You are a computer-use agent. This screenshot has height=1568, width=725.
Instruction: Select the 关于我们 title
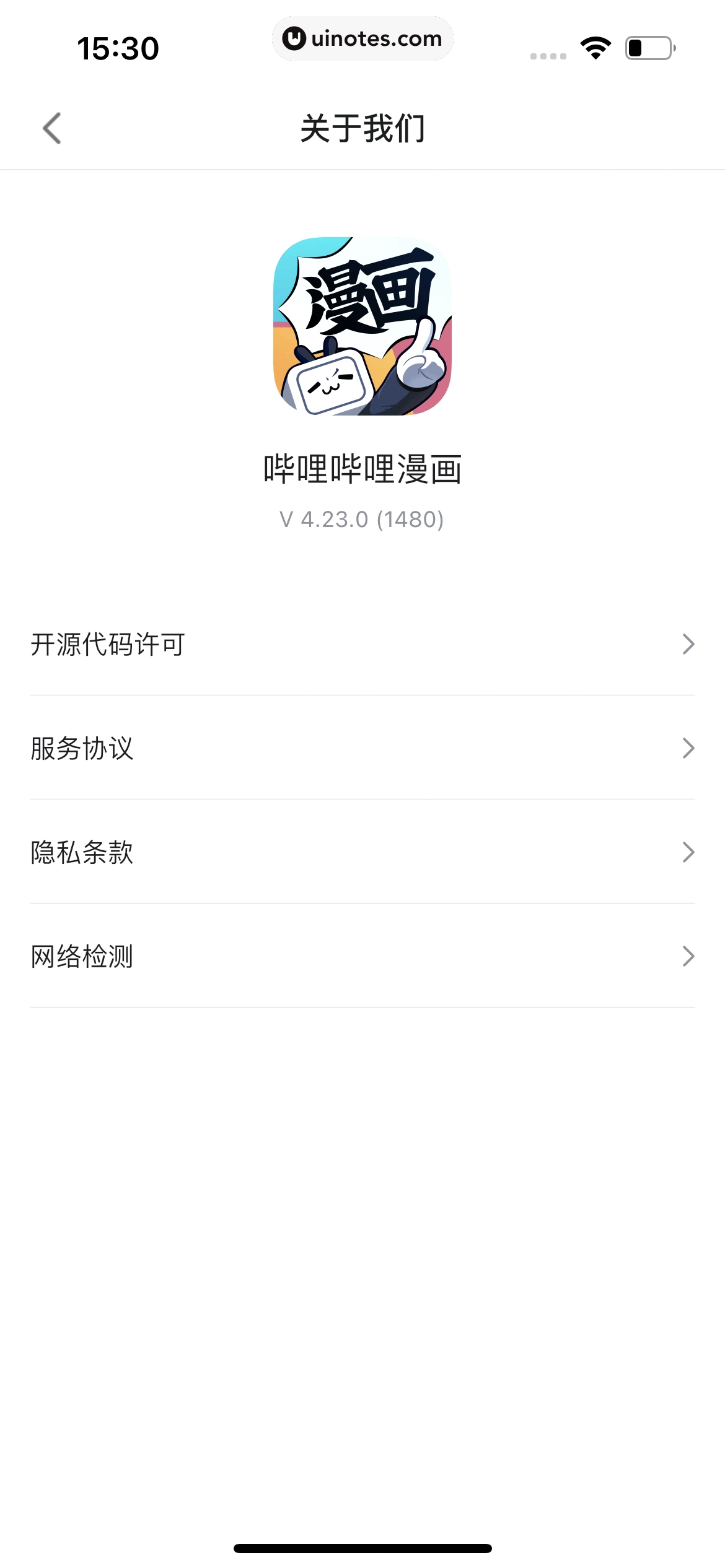(x=362, y=128)
